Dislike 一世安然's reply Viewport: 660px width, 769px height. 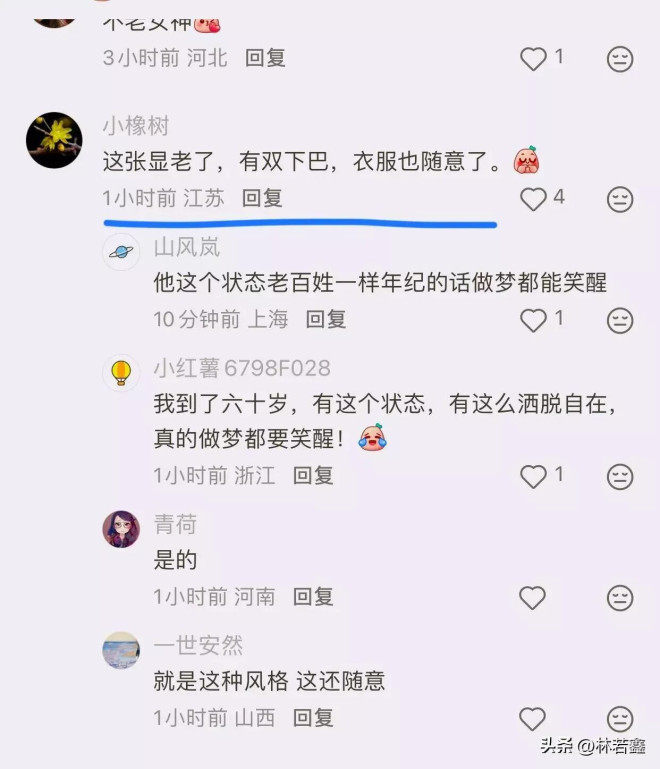pos(620,718)
